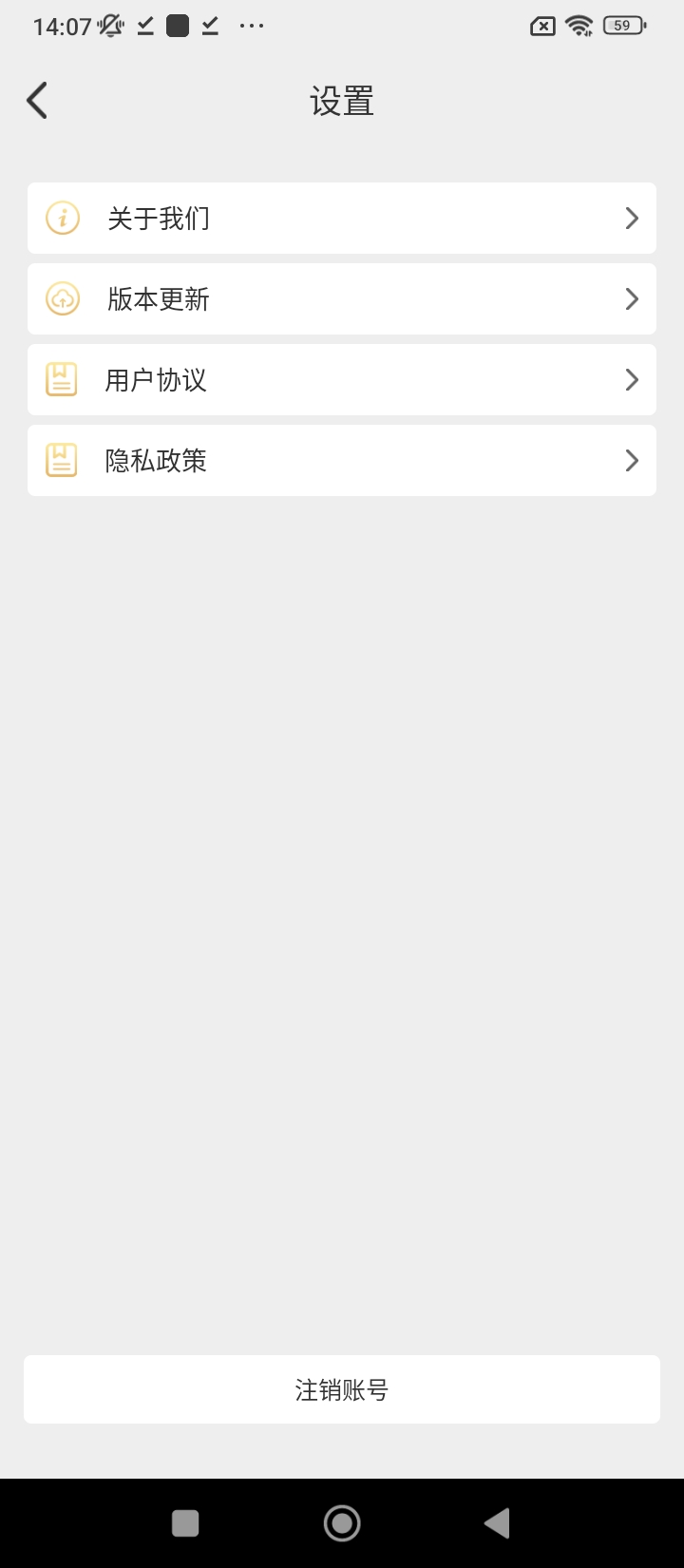This screenshot has width=684, height=1568.
Task: Tap the system home button
Action: coord(342,1523)
